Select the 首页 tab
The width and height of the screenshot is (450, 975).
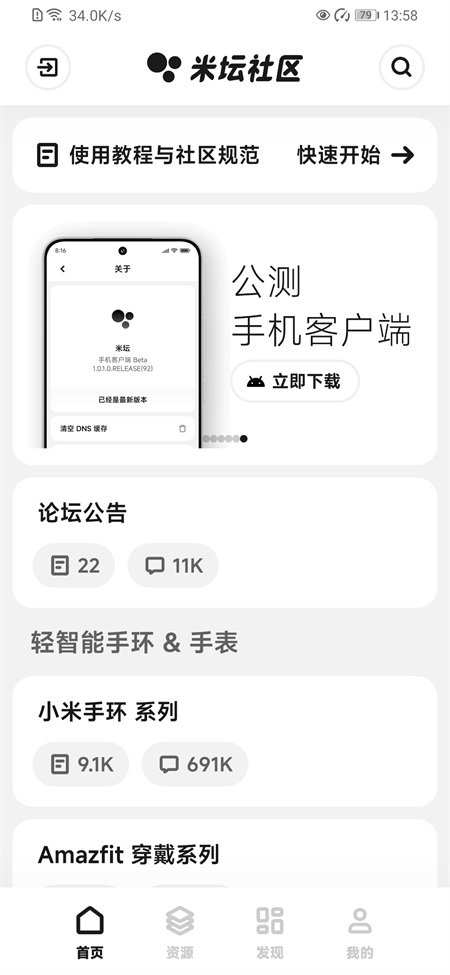[x=90, y=932]
